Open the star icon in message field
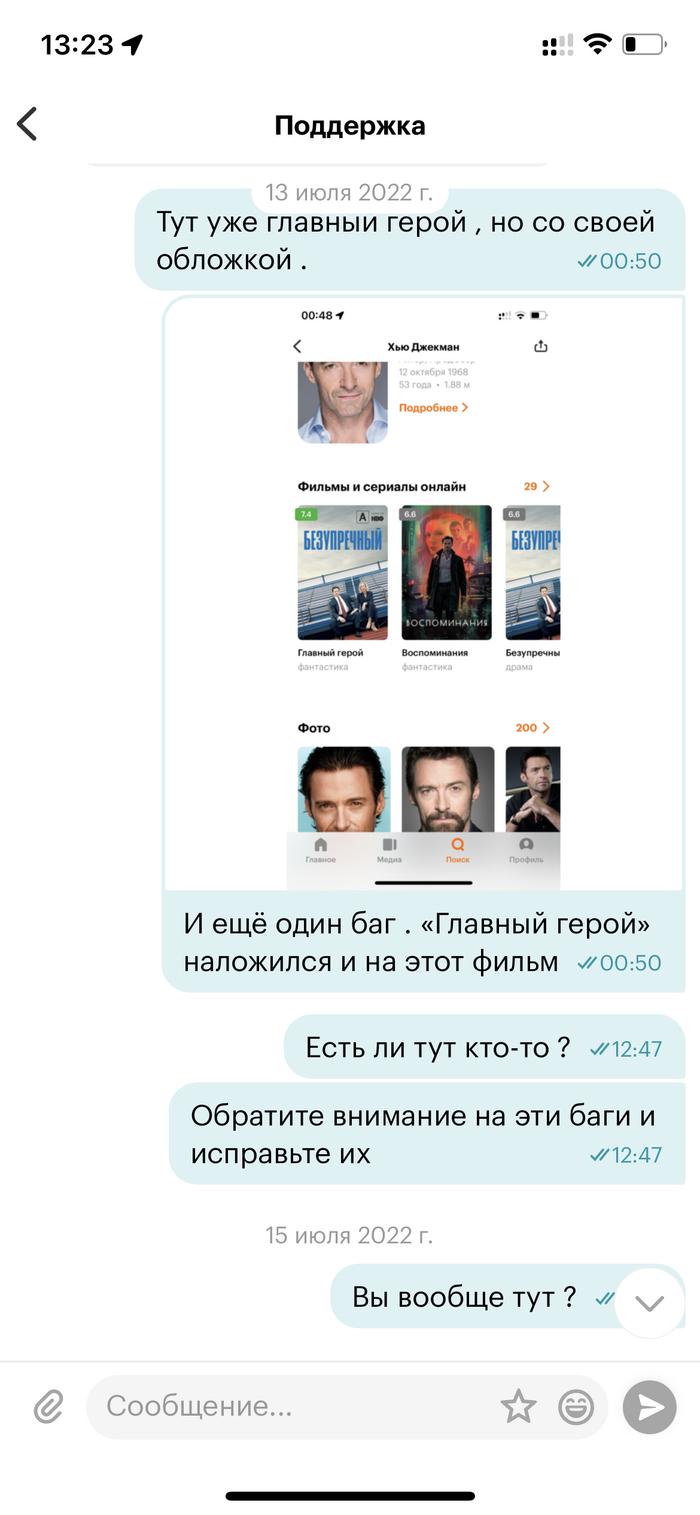Viewport: 700px width, 1515px height. (x=518, y=1407)
